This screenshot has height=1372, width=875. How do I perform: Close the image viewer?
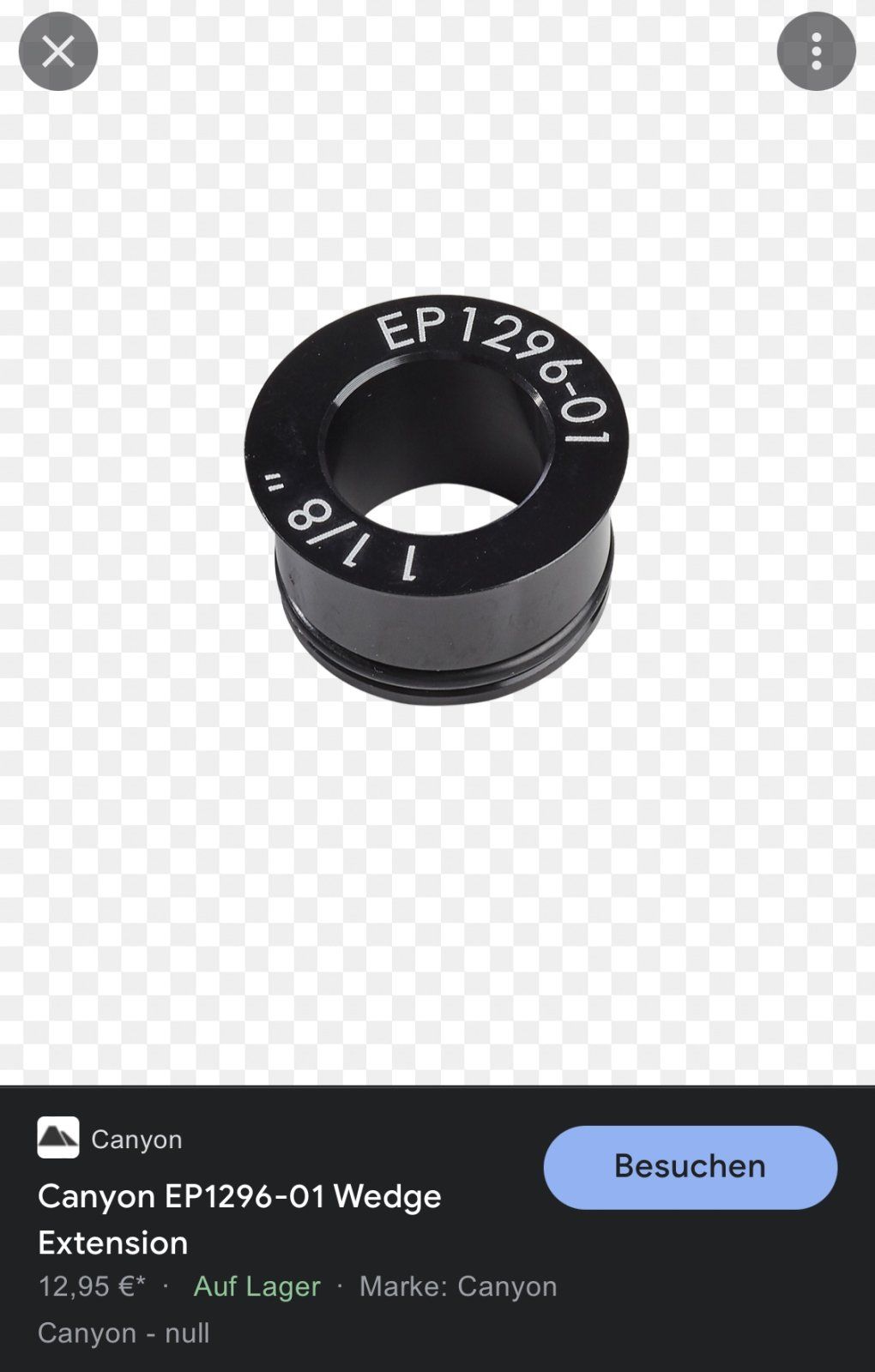tap(57, 51)
